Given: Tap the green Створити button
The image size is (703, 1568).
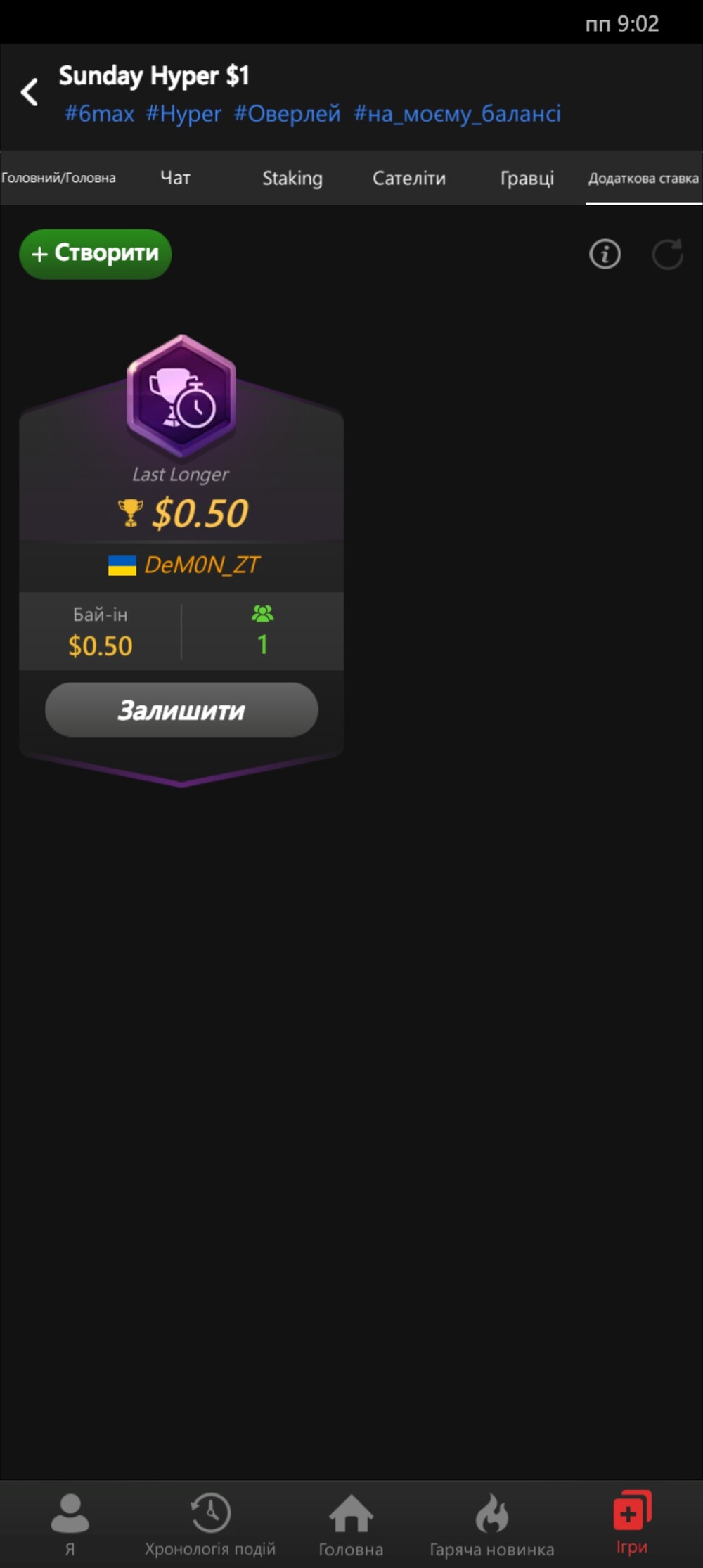Looking at the screenshot, I should point(96,254).
